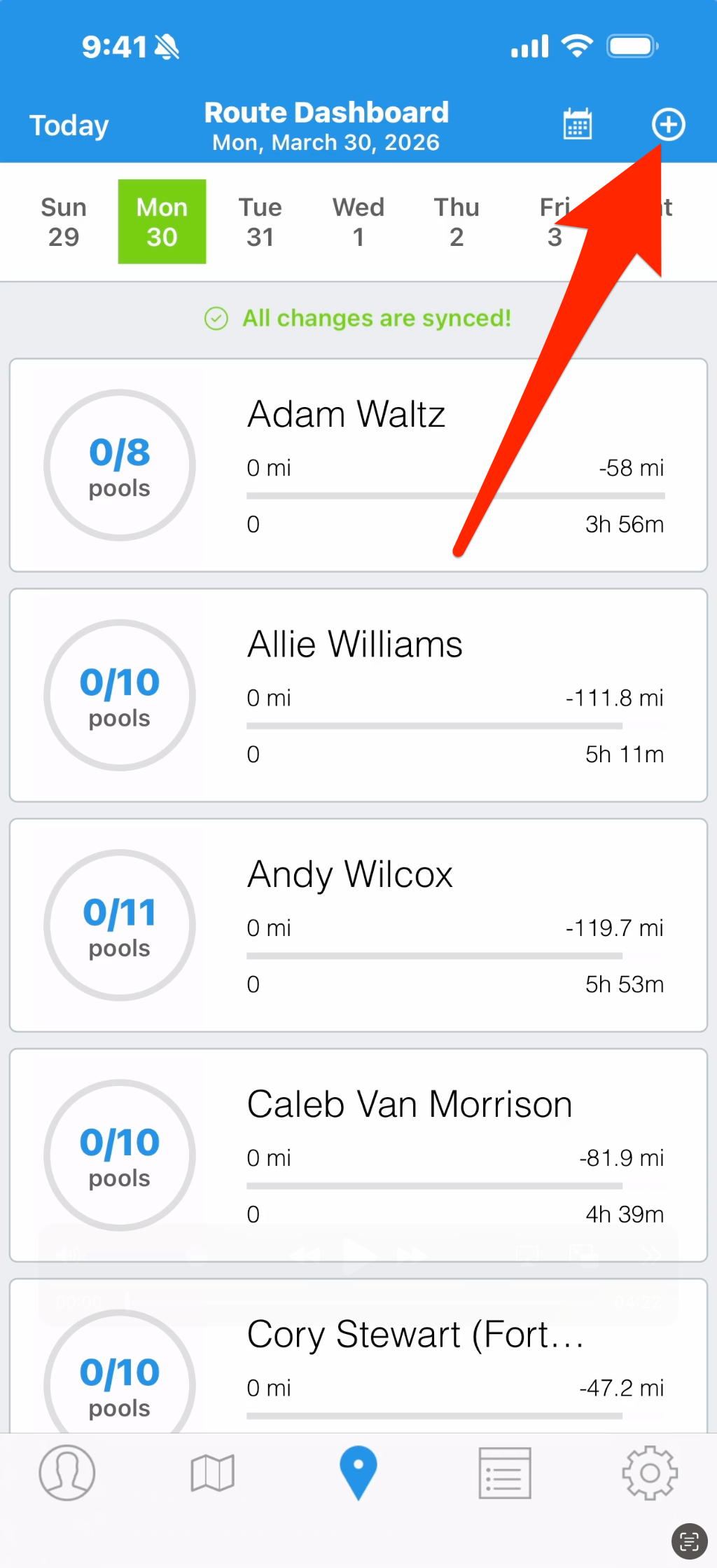Switch to the profile tab
The image size is (717, 1568).
pos(67,1473)
